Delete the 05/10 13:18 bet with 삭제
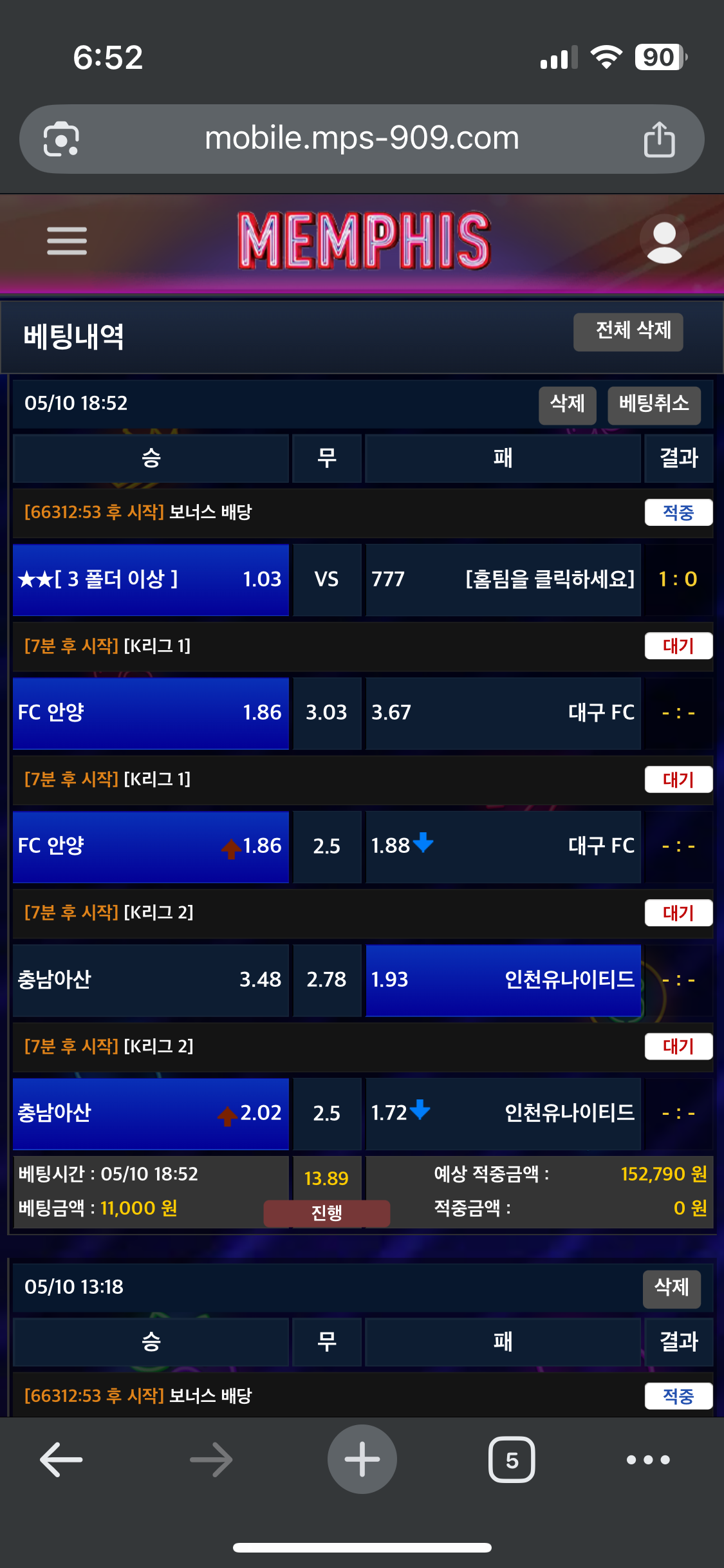724x1568 pixels. [x=671, y=1288]
